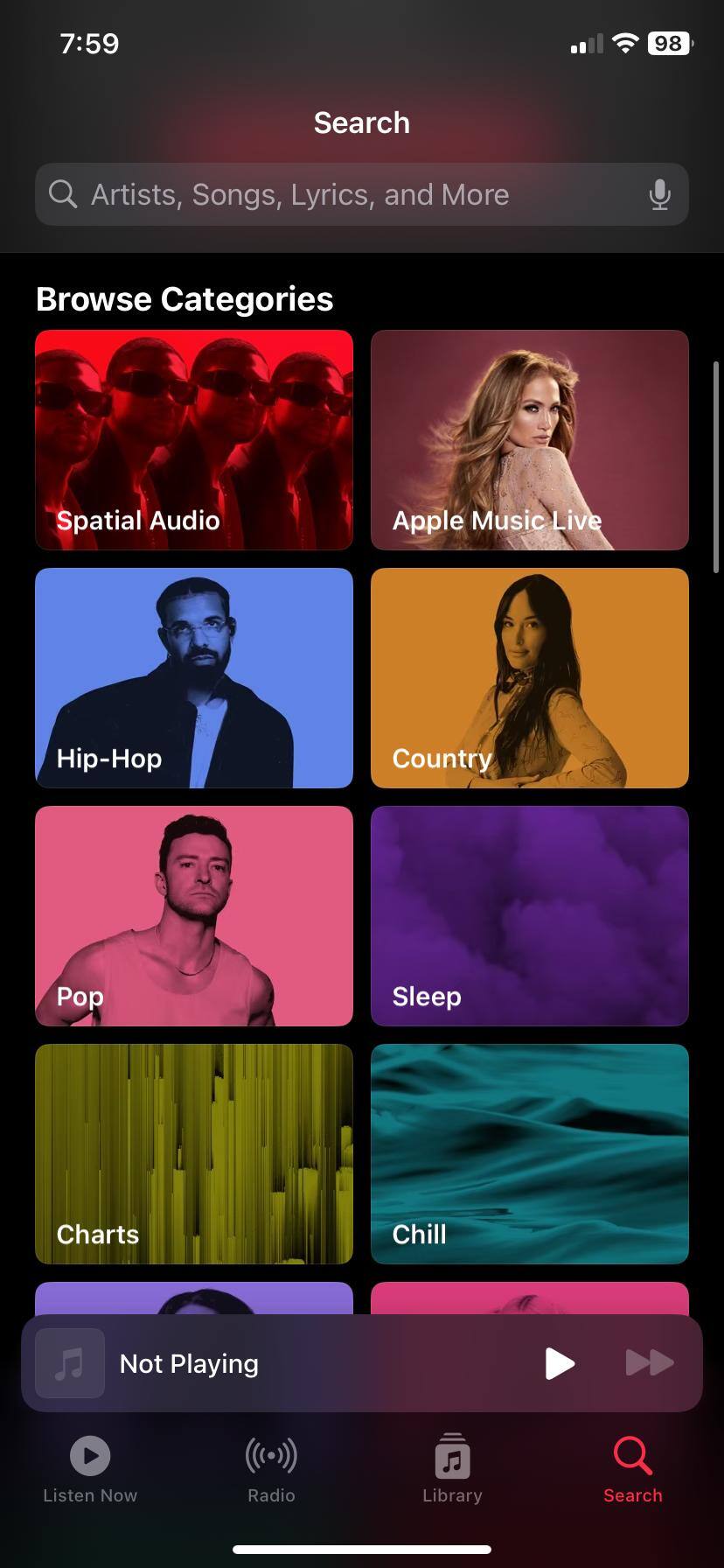Viewport: 724px width, 1568px height.
Task: Activate the microphone for voice search
Action: (x=659, y=194)
